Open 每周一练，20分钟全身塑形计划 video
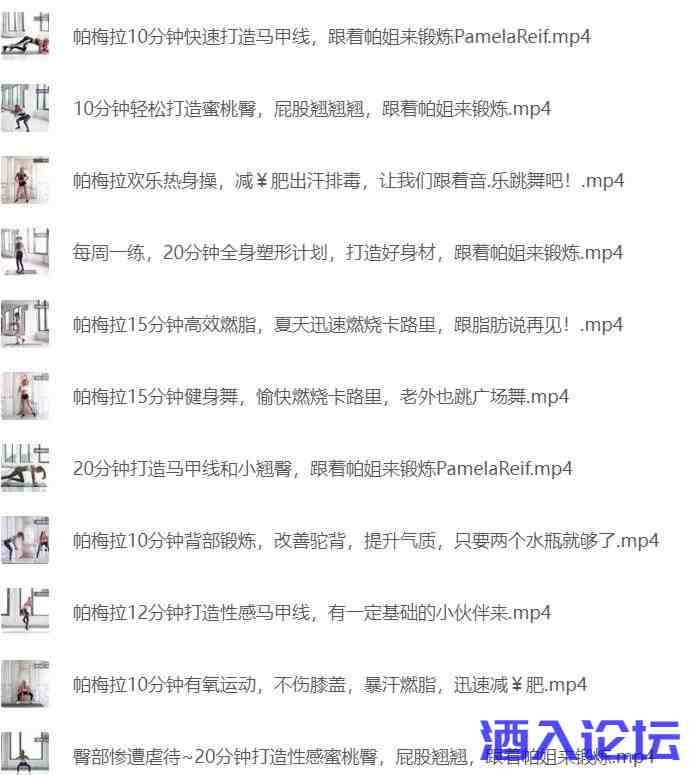Screen dimensions: 695x775 coord(348,253)
